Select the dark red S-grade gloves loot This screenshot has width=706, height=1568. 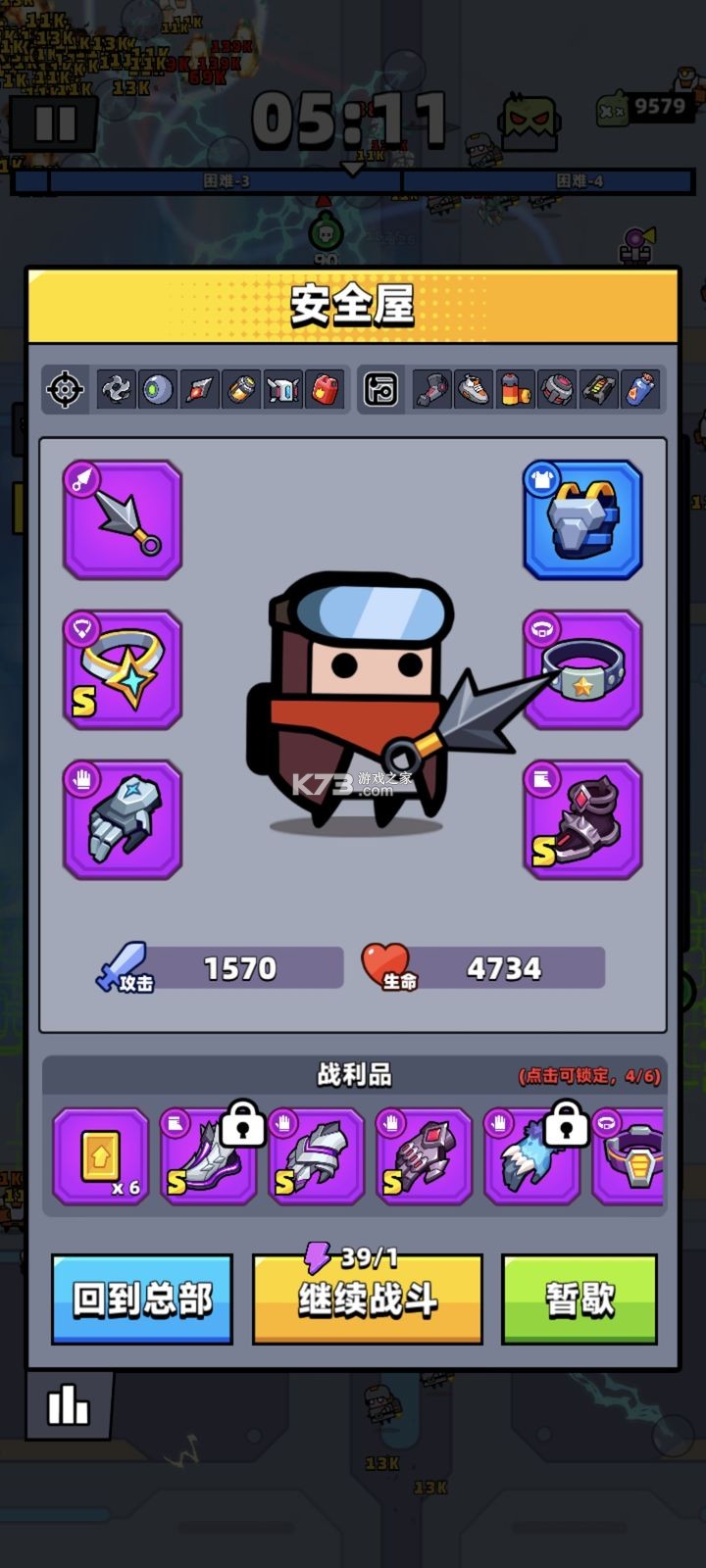(x=424, y=1156)
